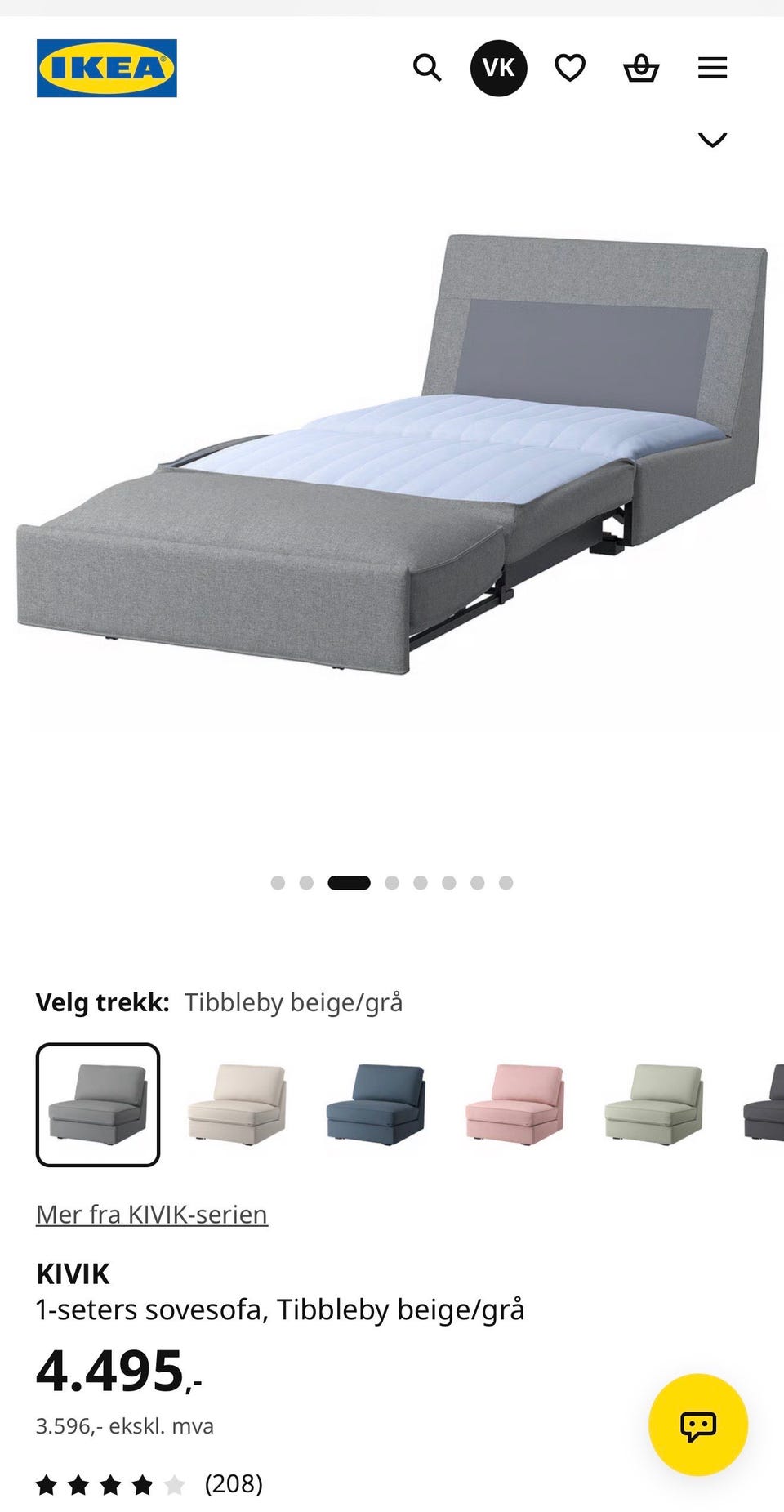784x1512 pixels.
Task: Expand the chevron below the header
Action: coord(712,139)
